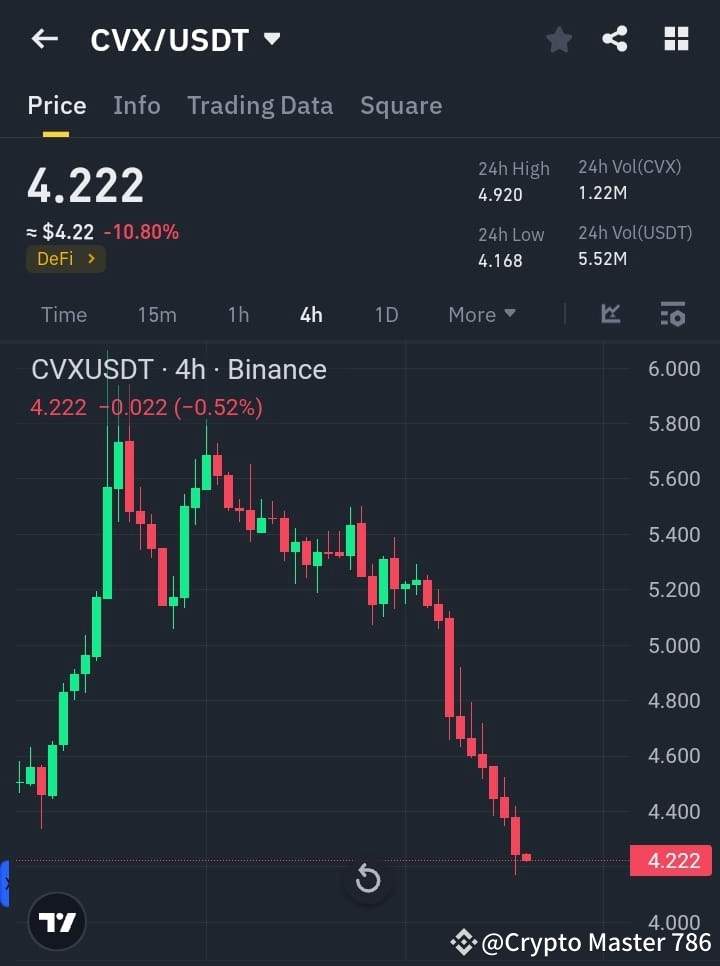The image size is (720, 966).
Task: View the Info section
Action: tap(137, 105)
